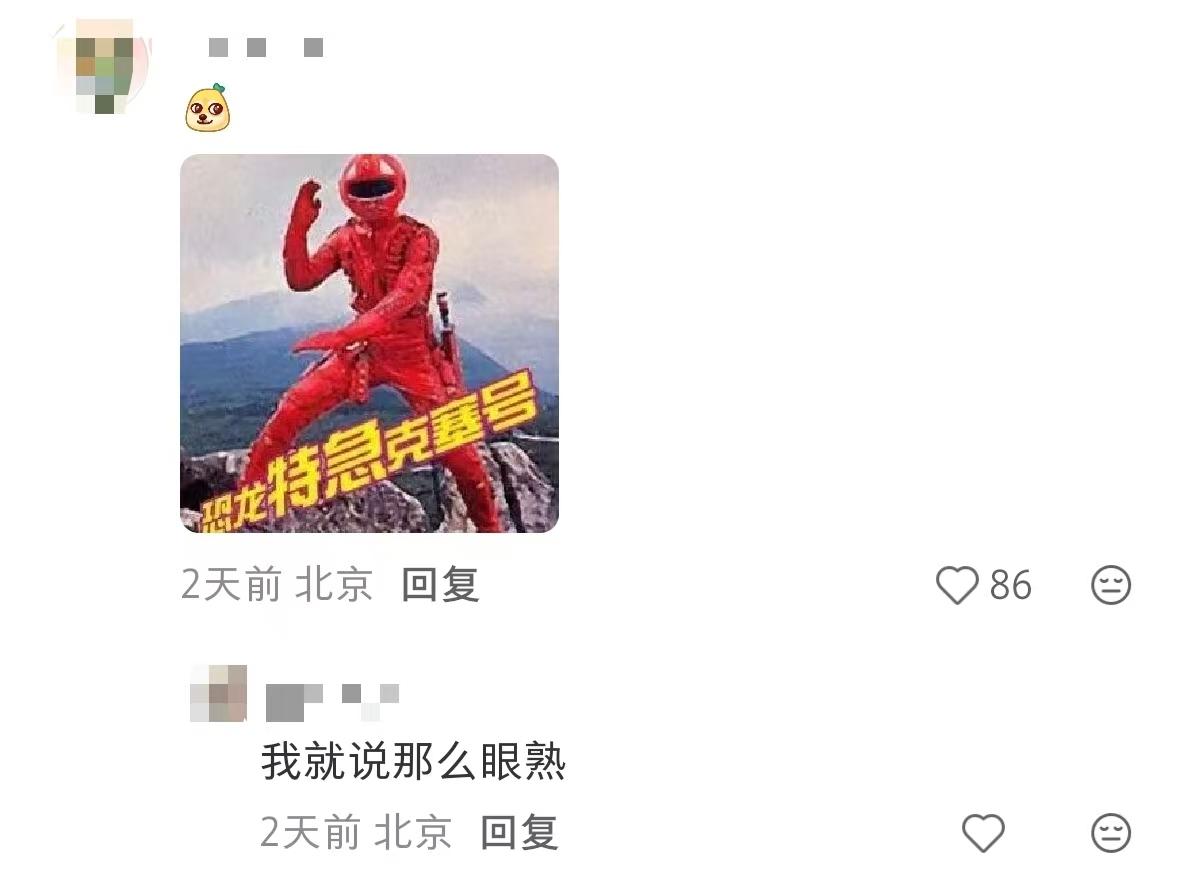Like the reply 我就说那么眼熟
The image size is (1200, 871).
point(982,832)
